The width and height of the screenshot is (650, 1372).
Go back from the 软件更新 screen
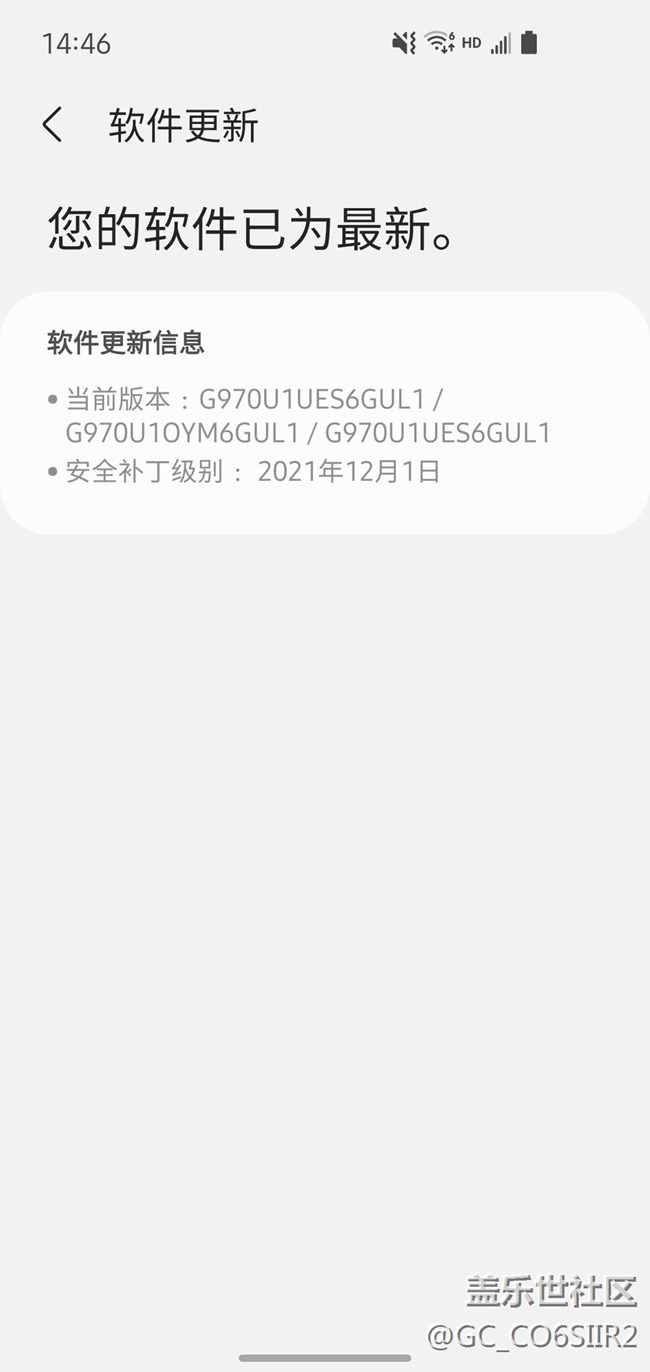tap(53, 126)
